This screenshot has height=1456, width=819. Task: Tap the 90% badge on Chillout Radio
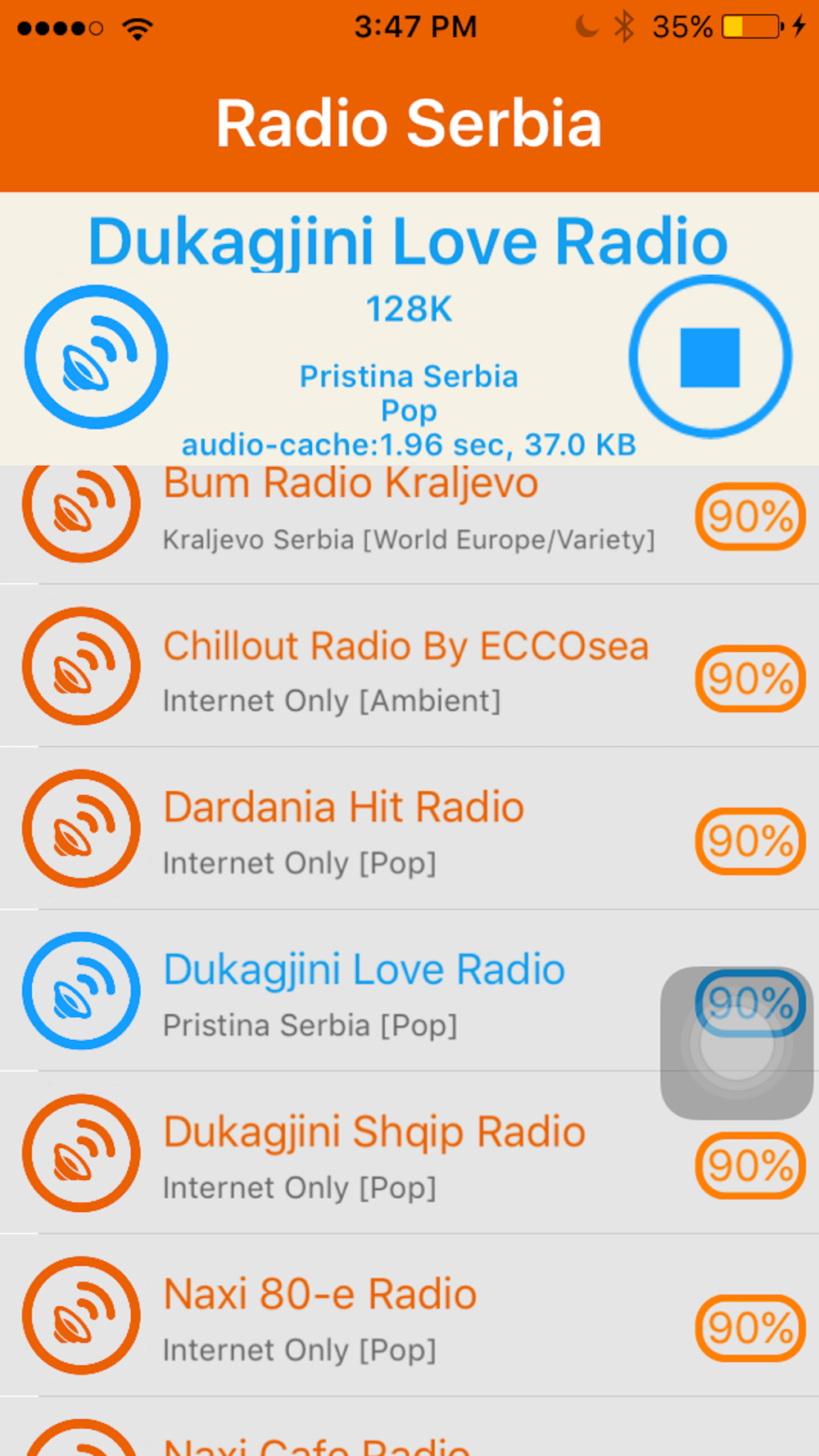pos(750,679)
